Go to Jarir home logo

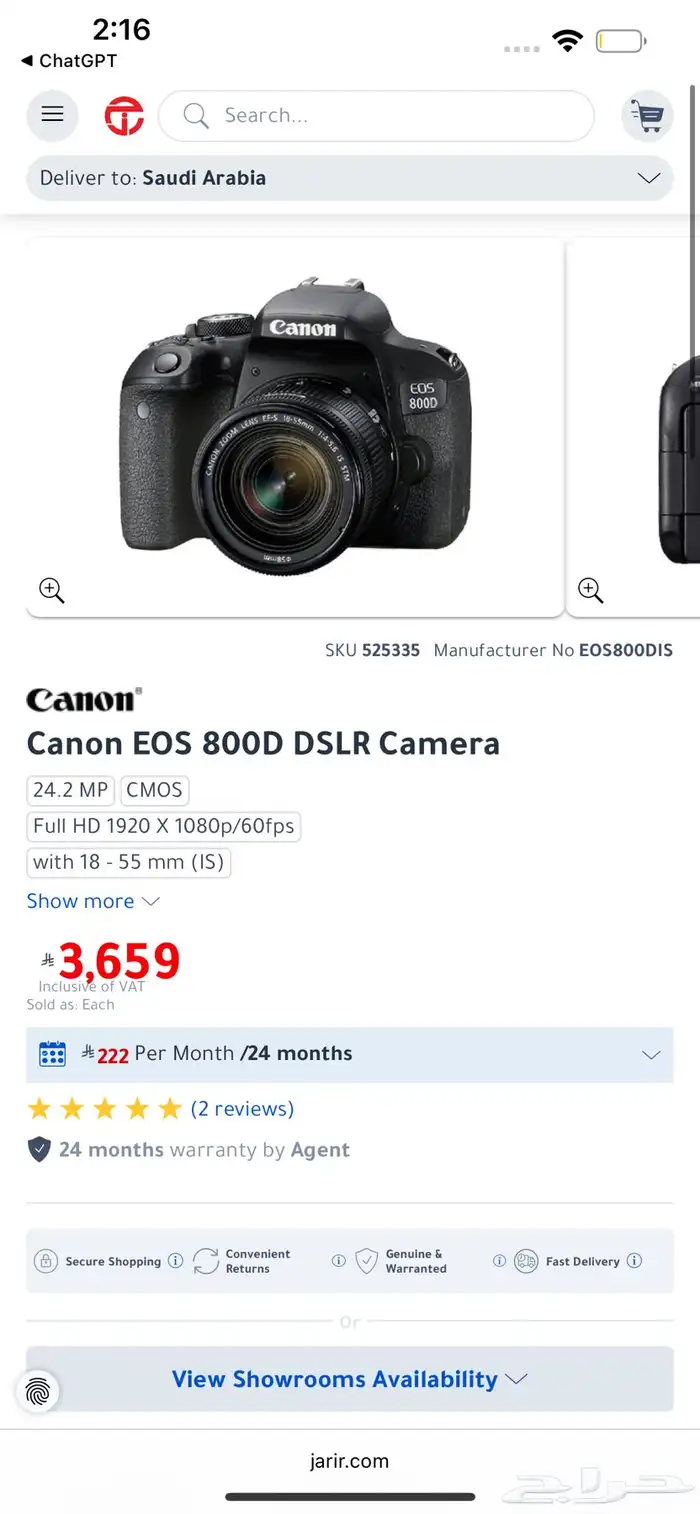[124, 116]
